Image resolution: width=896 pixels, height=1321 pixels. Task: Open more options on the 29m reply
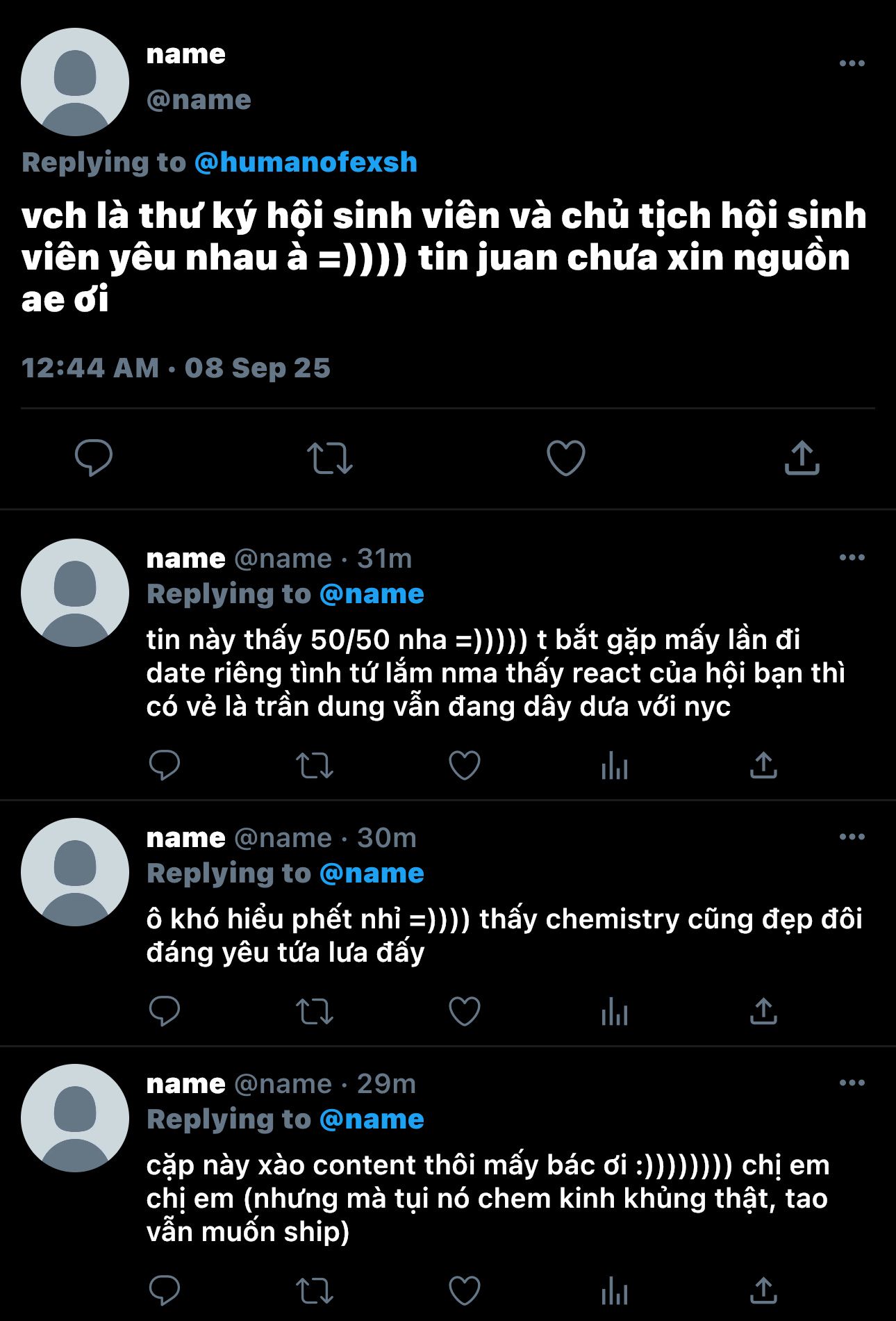pyautogui.click(x=852, y=1083)
